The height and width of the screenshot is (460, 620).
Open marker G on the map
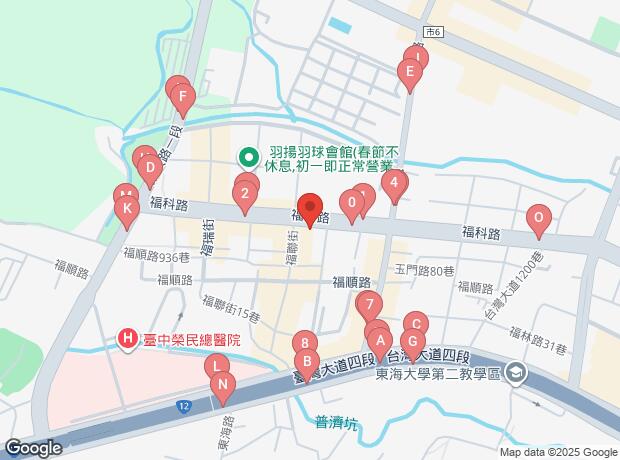412,343
